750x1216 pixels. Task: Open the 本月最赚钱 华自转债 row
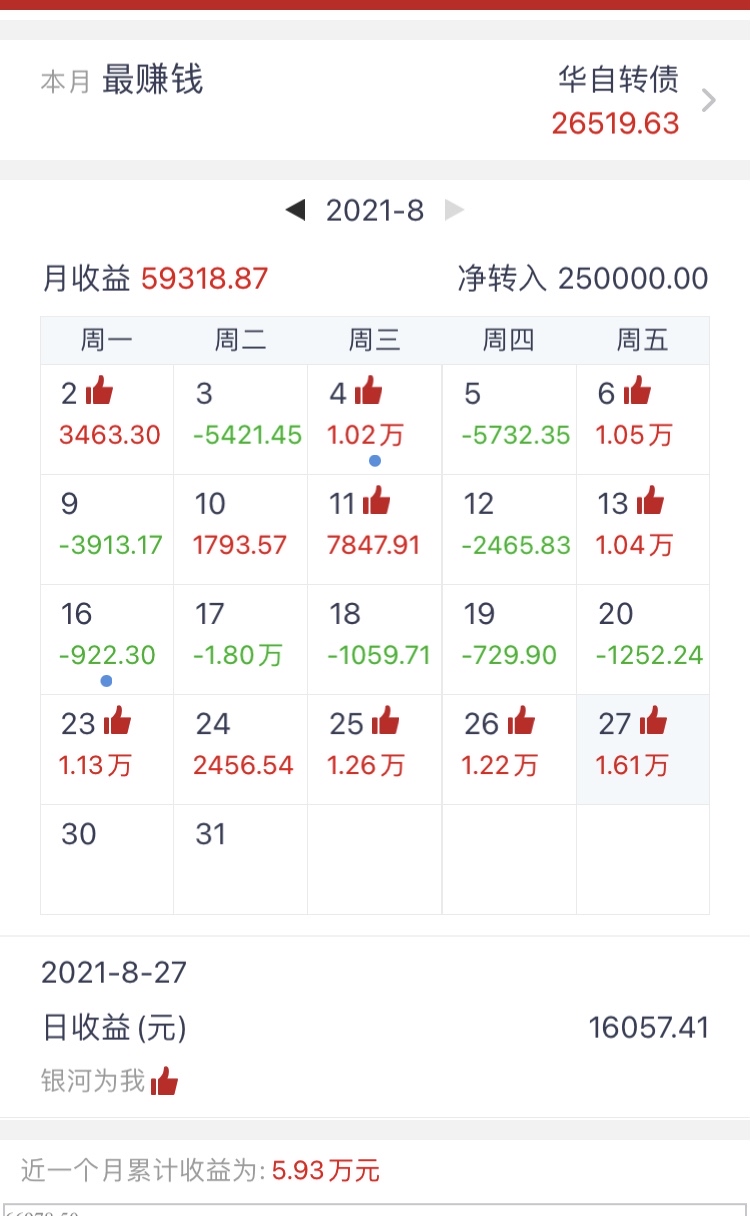pyautogui.click(x=375, y=100)
